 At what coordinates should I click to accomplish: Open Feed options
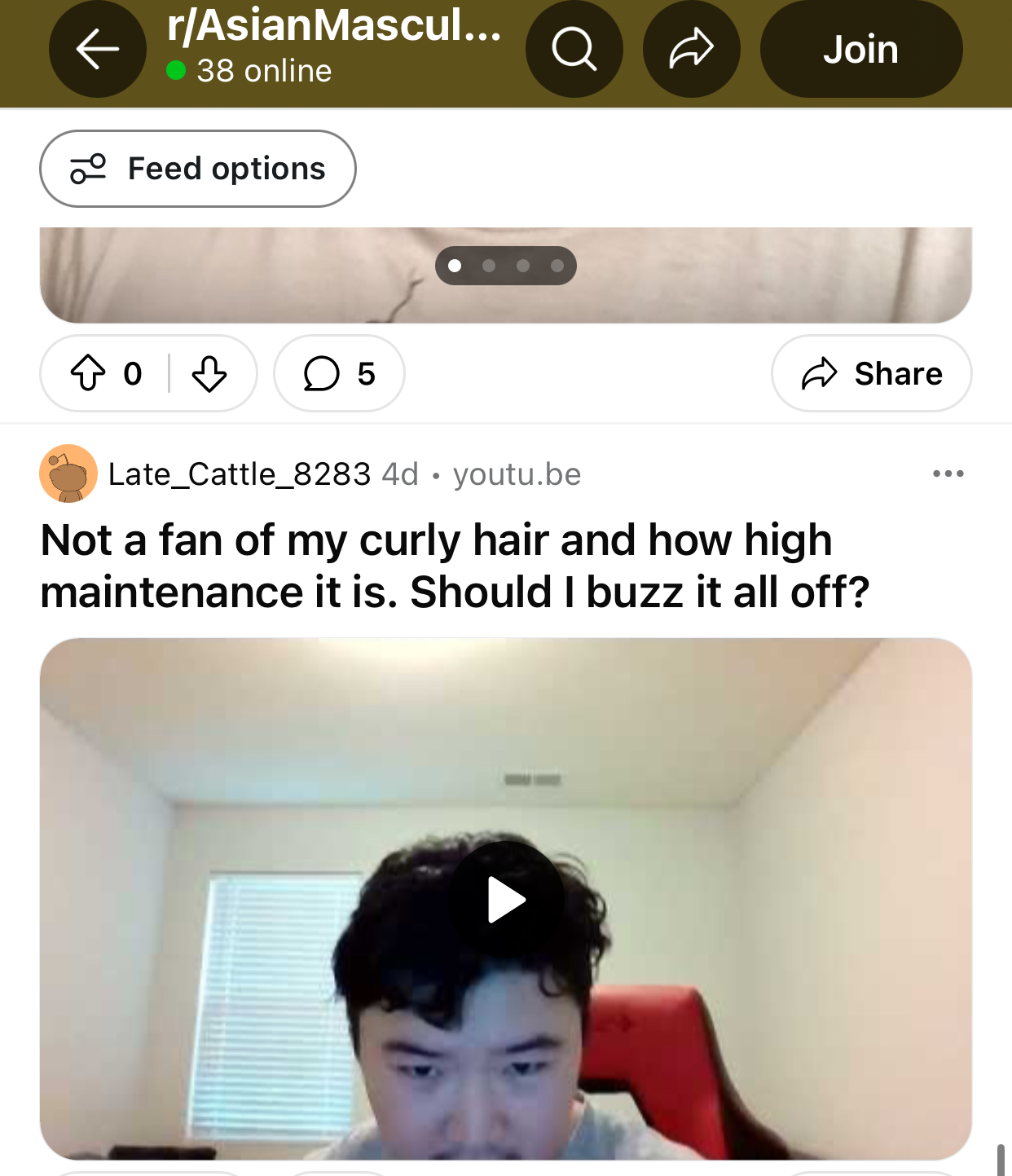(198, 169)
